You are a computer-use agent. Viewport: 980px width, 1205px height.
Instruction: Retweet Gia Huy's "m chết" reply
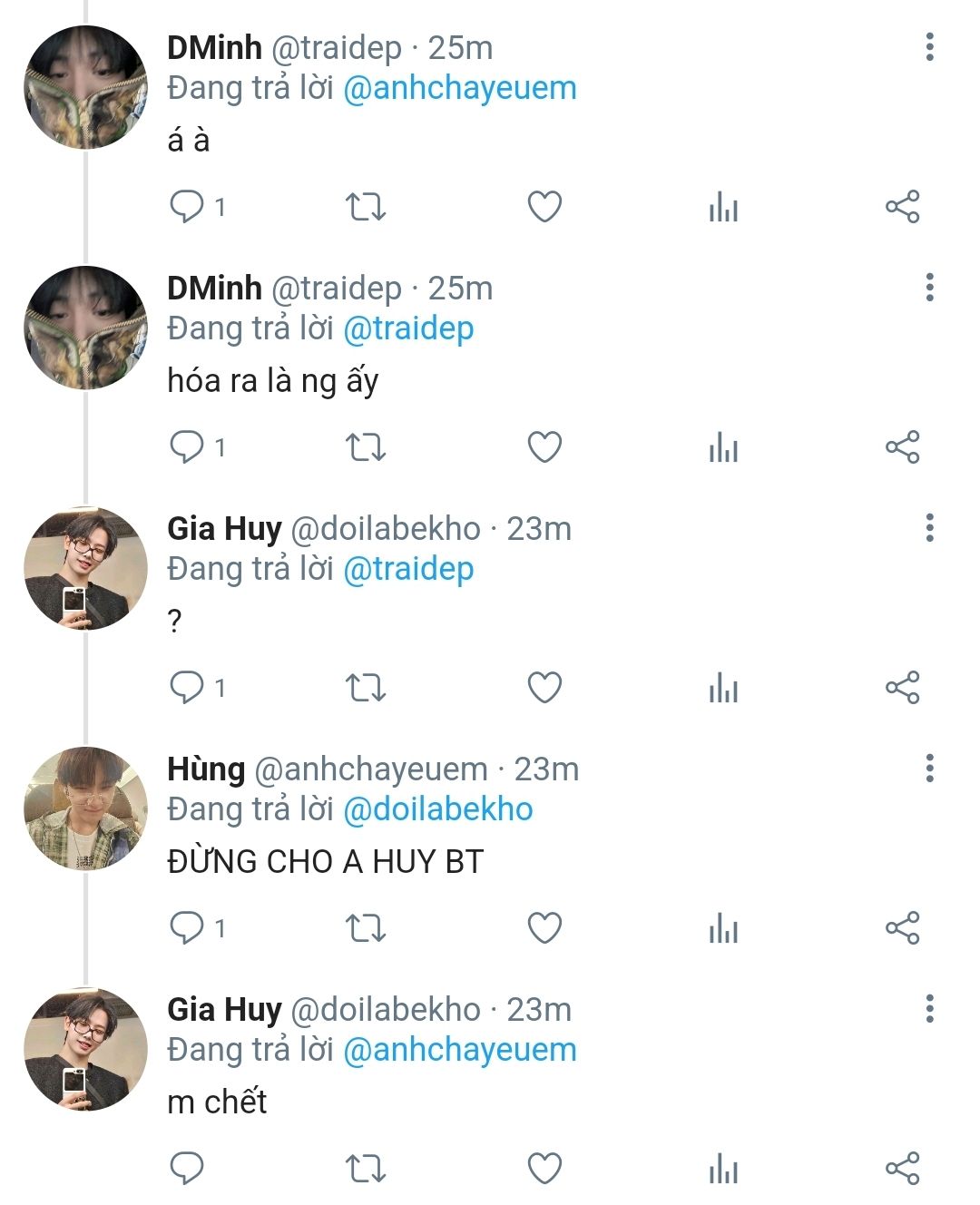coord(366,1169)
